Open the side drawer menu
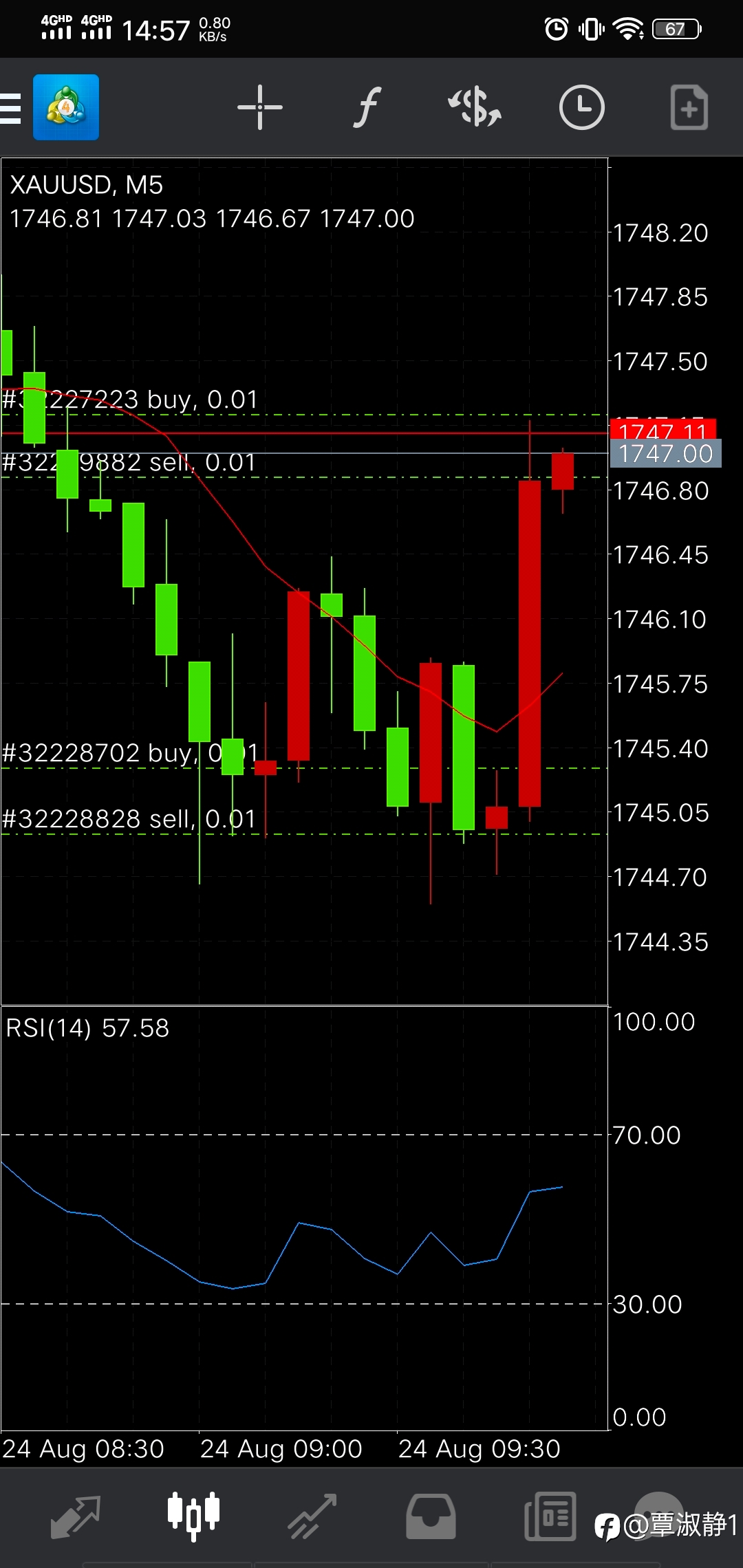 point(11,108)
